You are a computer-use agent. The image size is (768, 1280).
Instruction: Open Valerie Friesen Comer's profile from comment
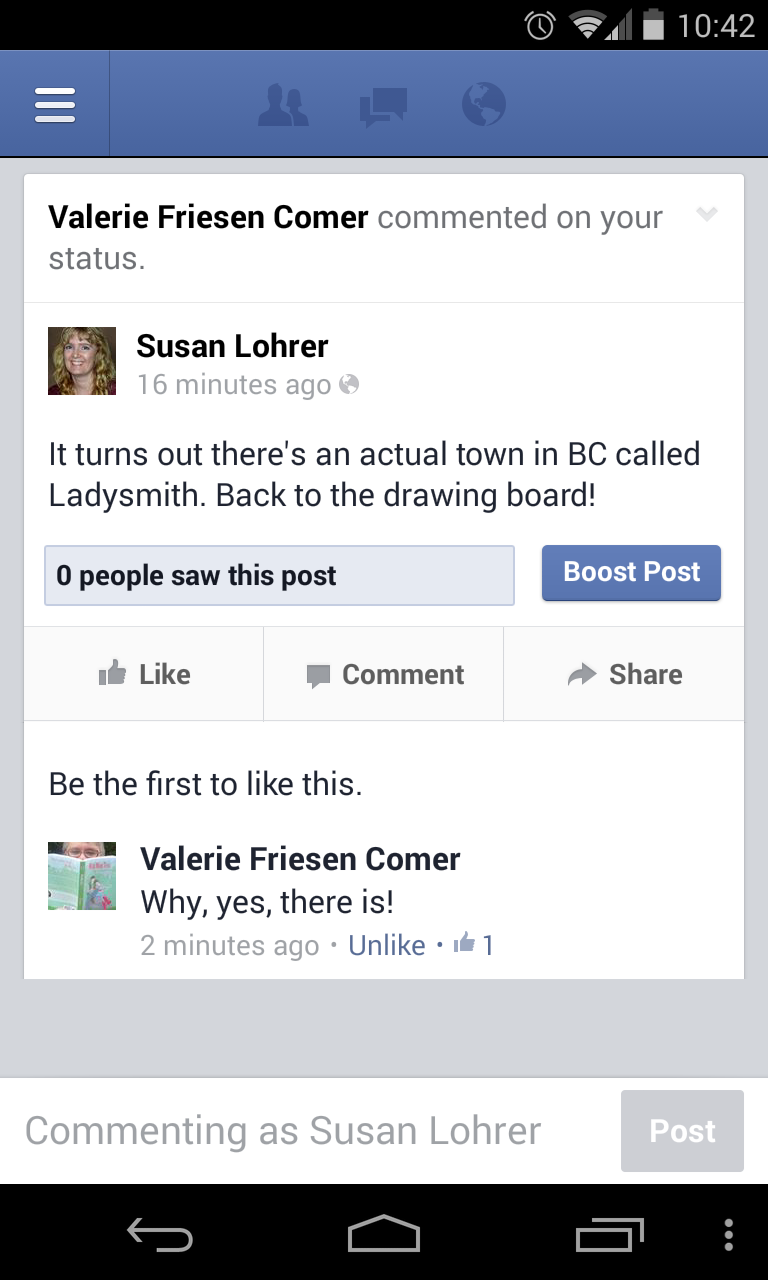(300, 859)
